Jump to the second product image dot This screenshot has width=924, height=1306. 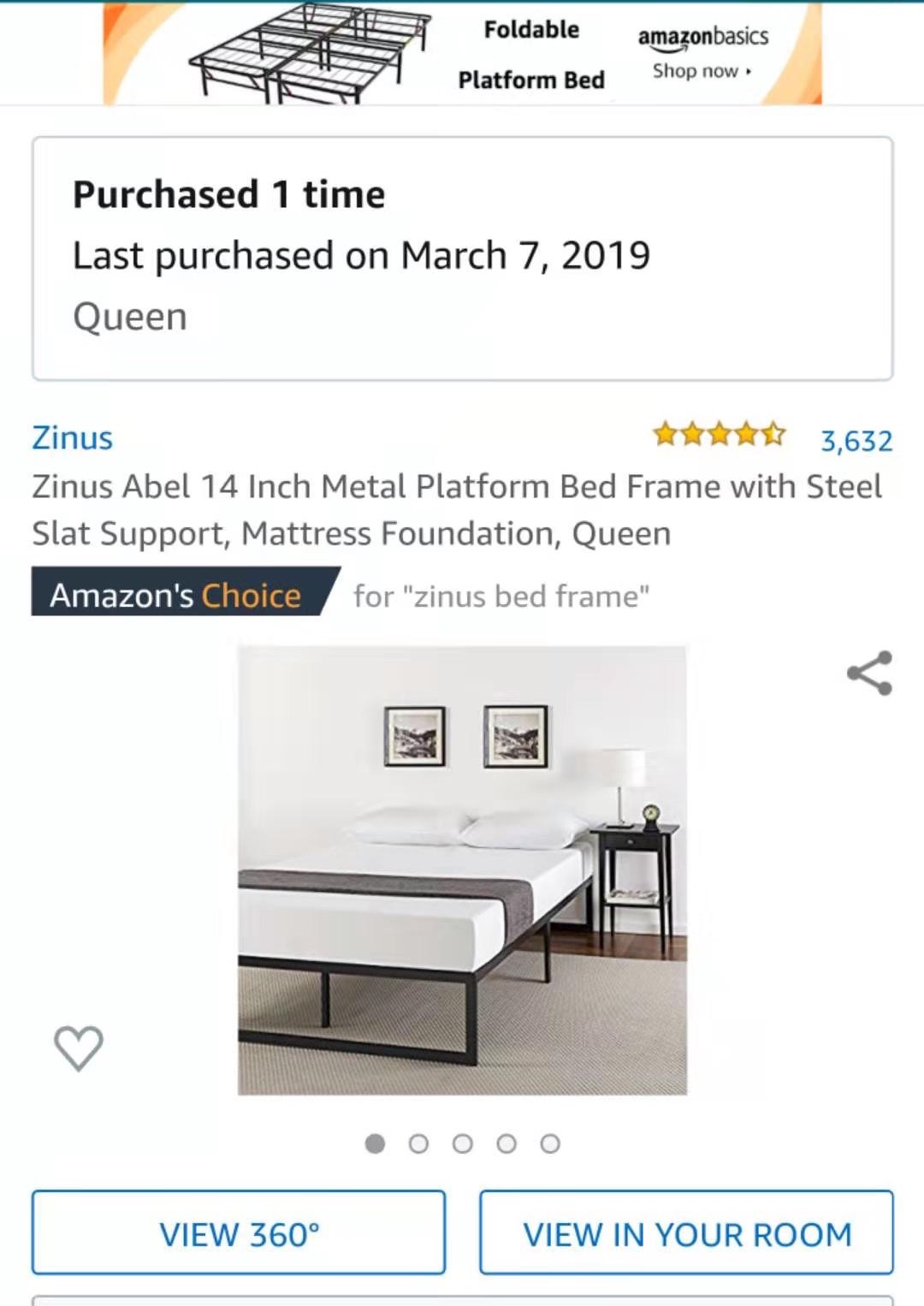pos(418,1143)
